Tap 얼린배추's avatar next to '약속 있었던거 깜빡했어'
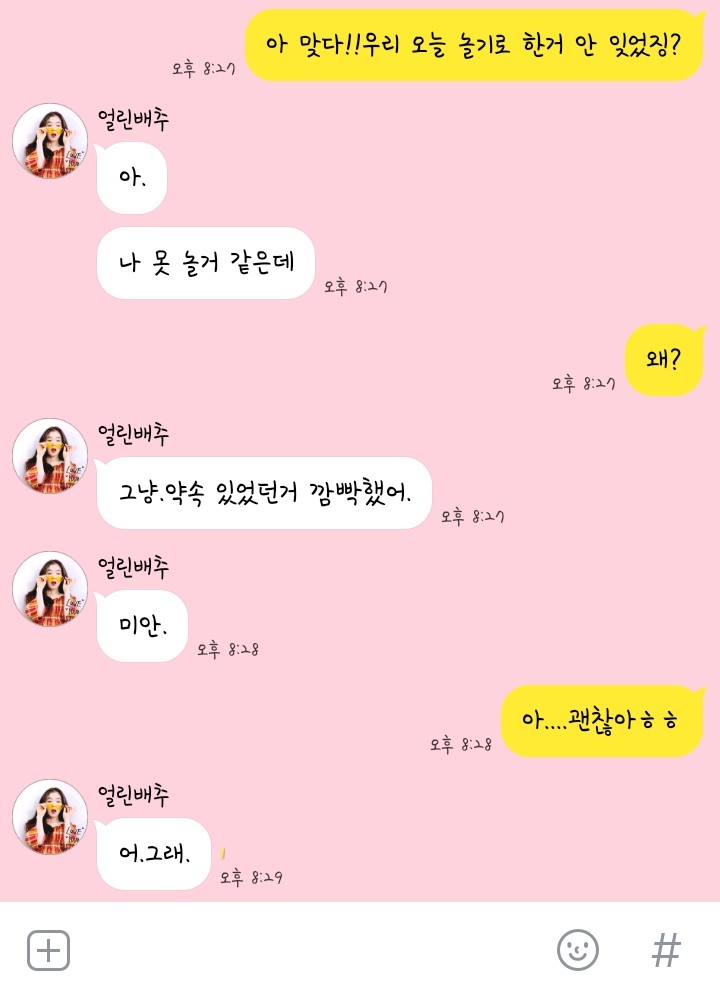The height and width of the screenshot is (998, 720). [x=50, y=456]
